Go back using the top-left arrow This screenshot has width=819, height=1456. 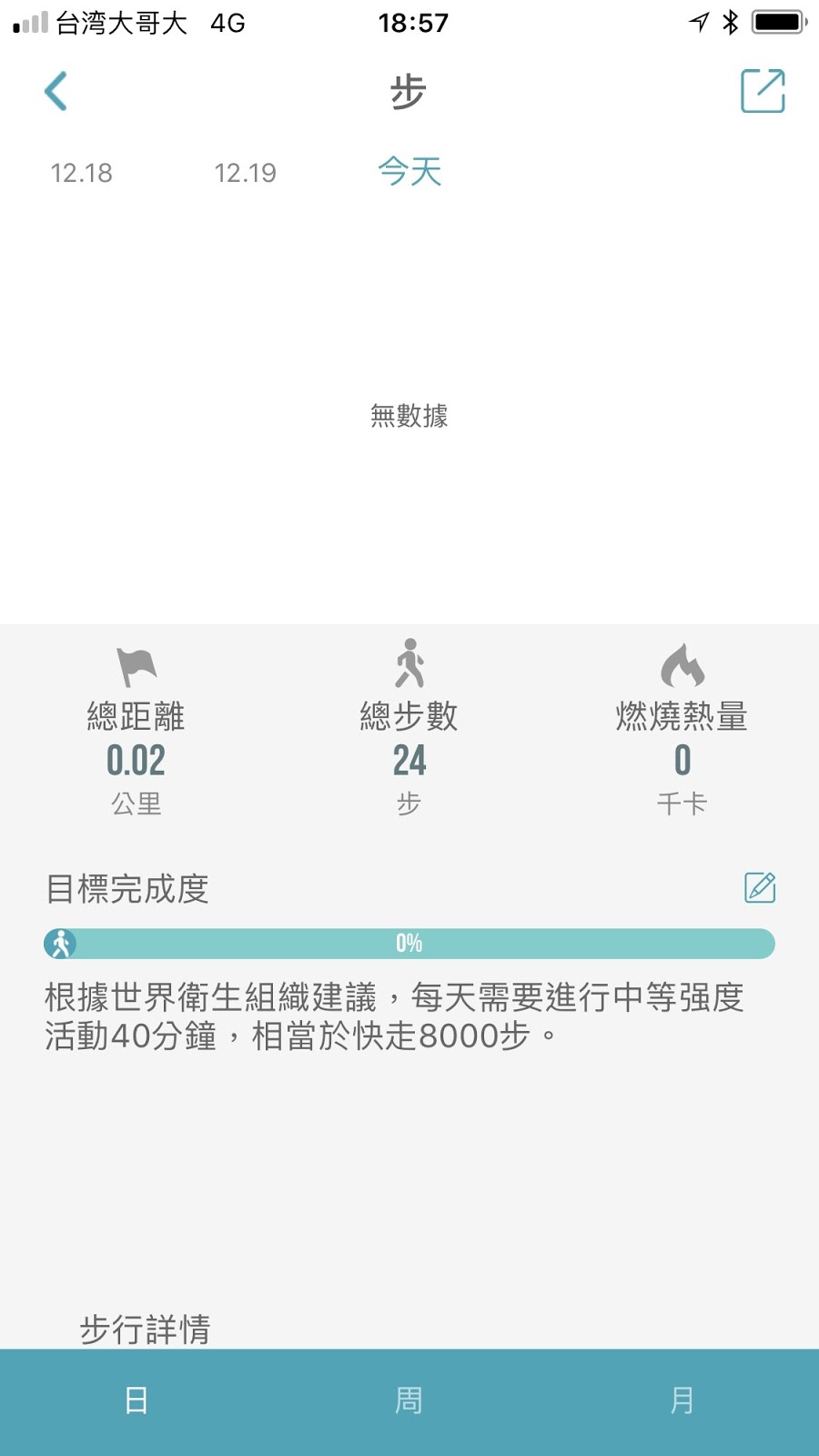click(x=56, y=91)
